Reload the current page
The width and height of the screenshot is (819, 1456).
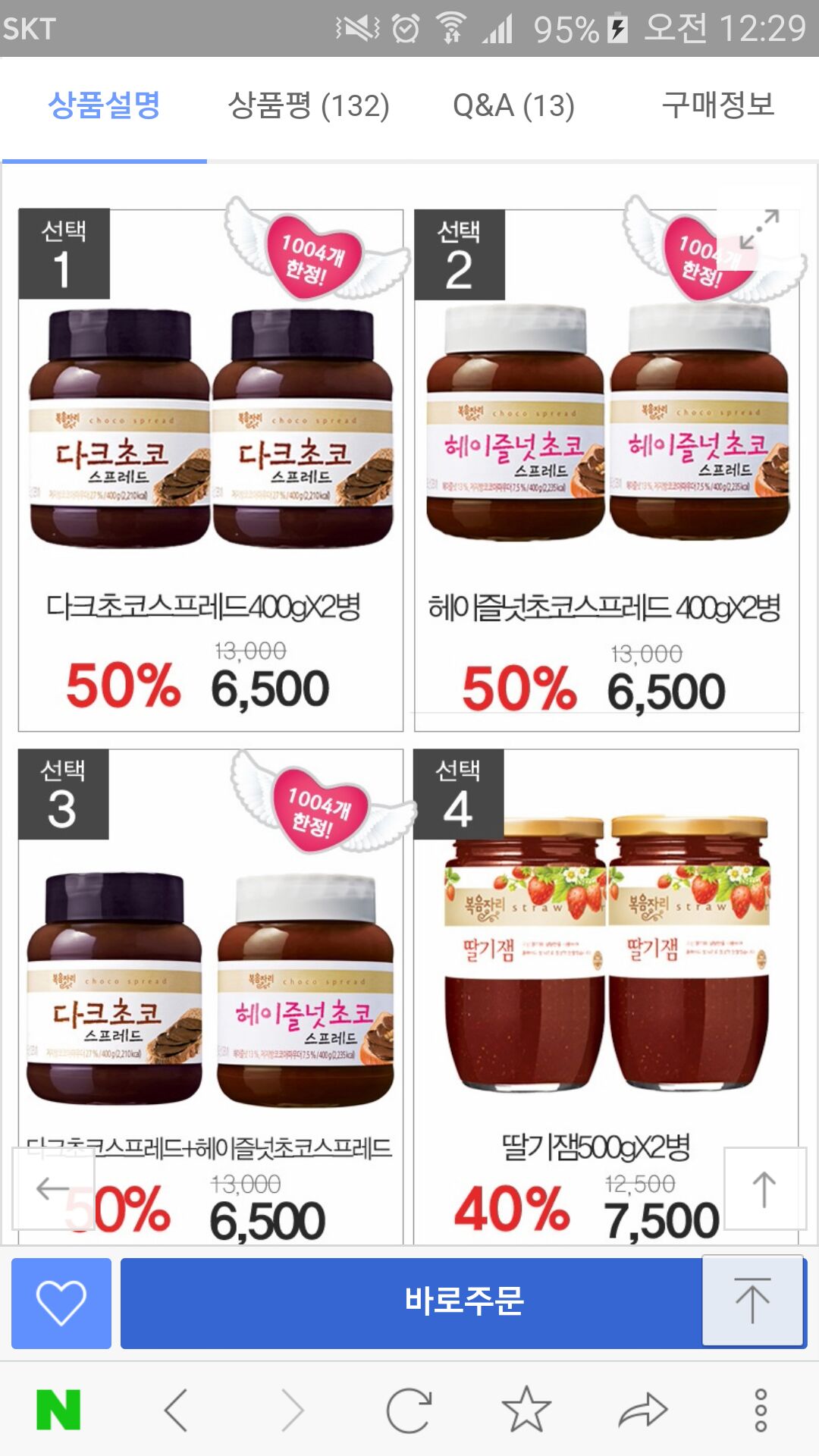click(409, 1410)
